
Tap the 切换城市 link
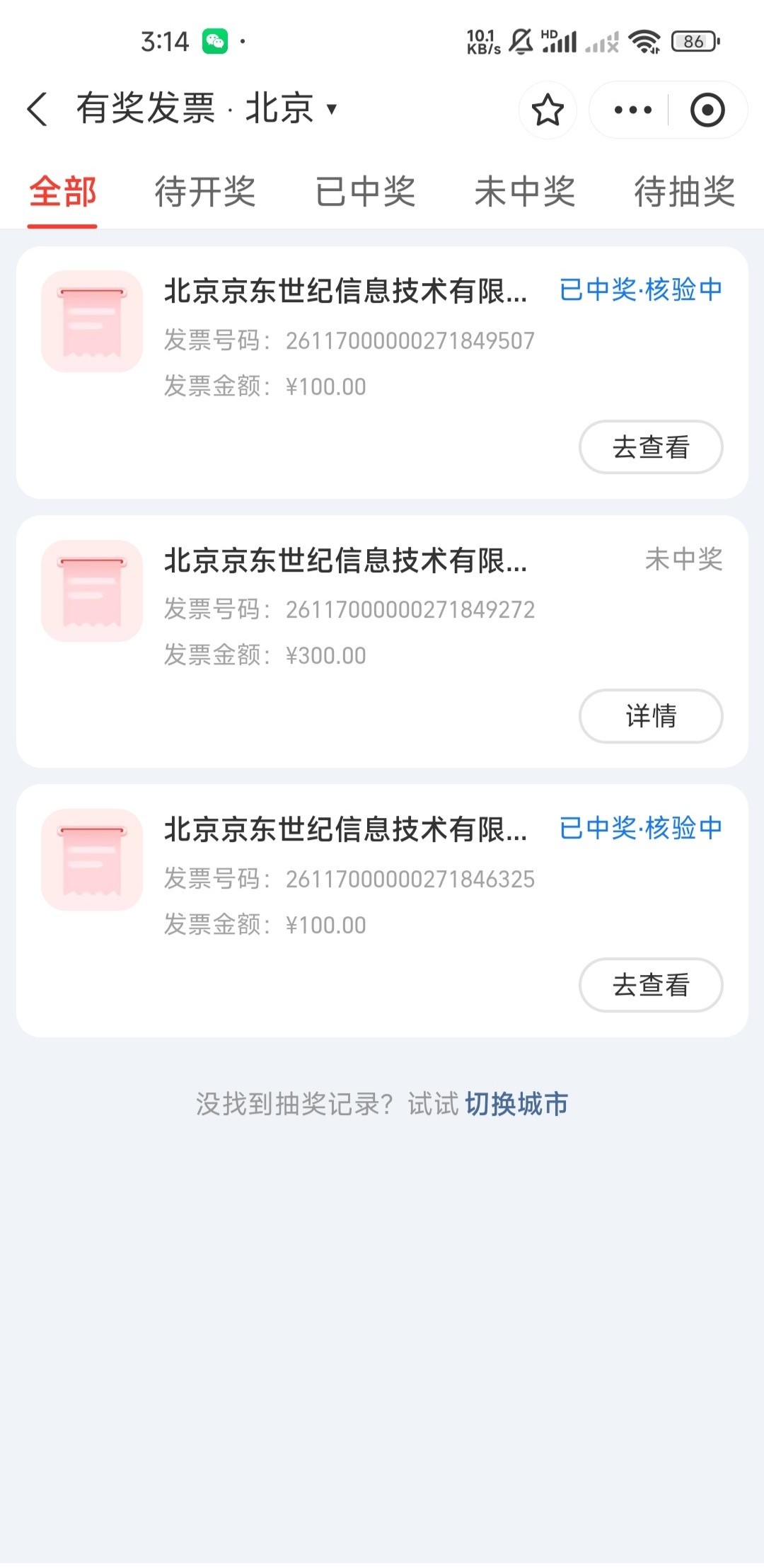[516, 1104]
